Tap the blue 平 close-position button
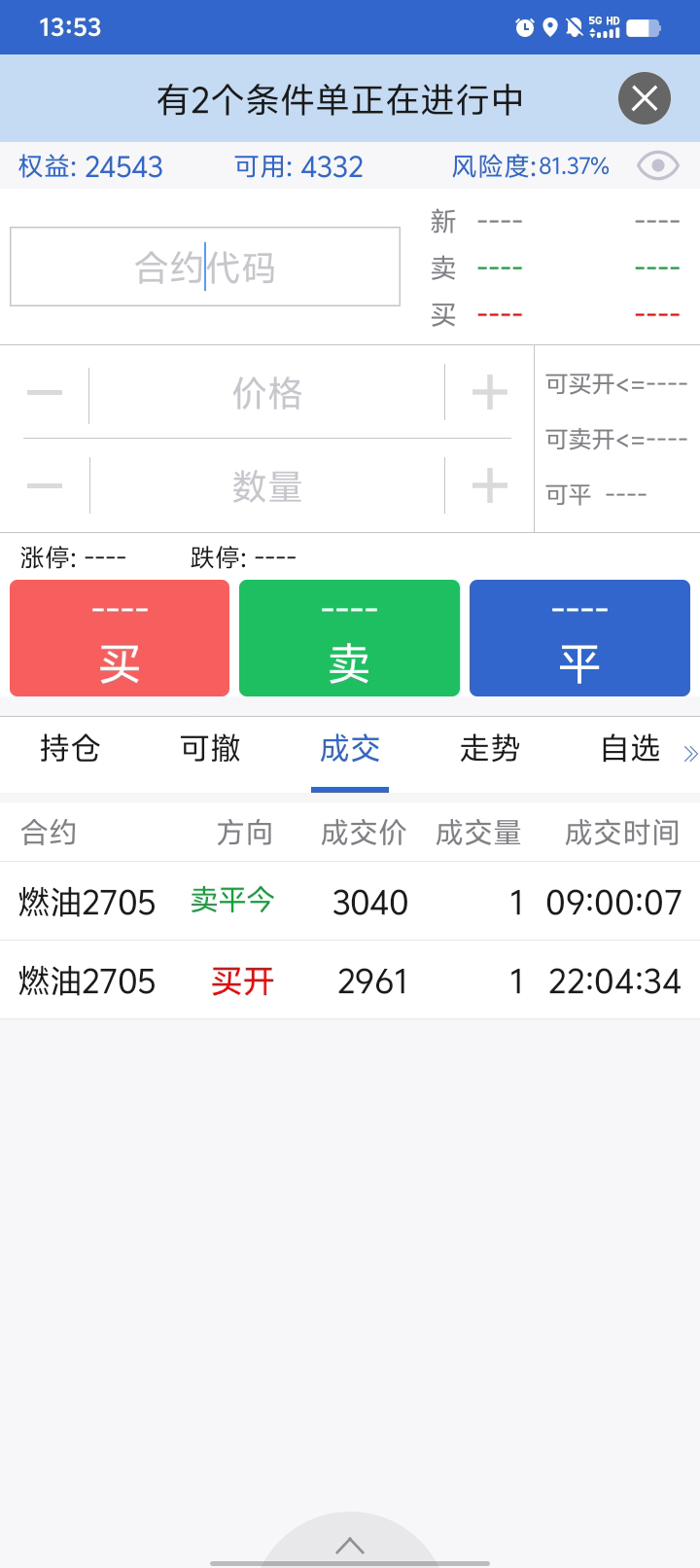This screenshot has height=1568, width=700. (579, 638)
